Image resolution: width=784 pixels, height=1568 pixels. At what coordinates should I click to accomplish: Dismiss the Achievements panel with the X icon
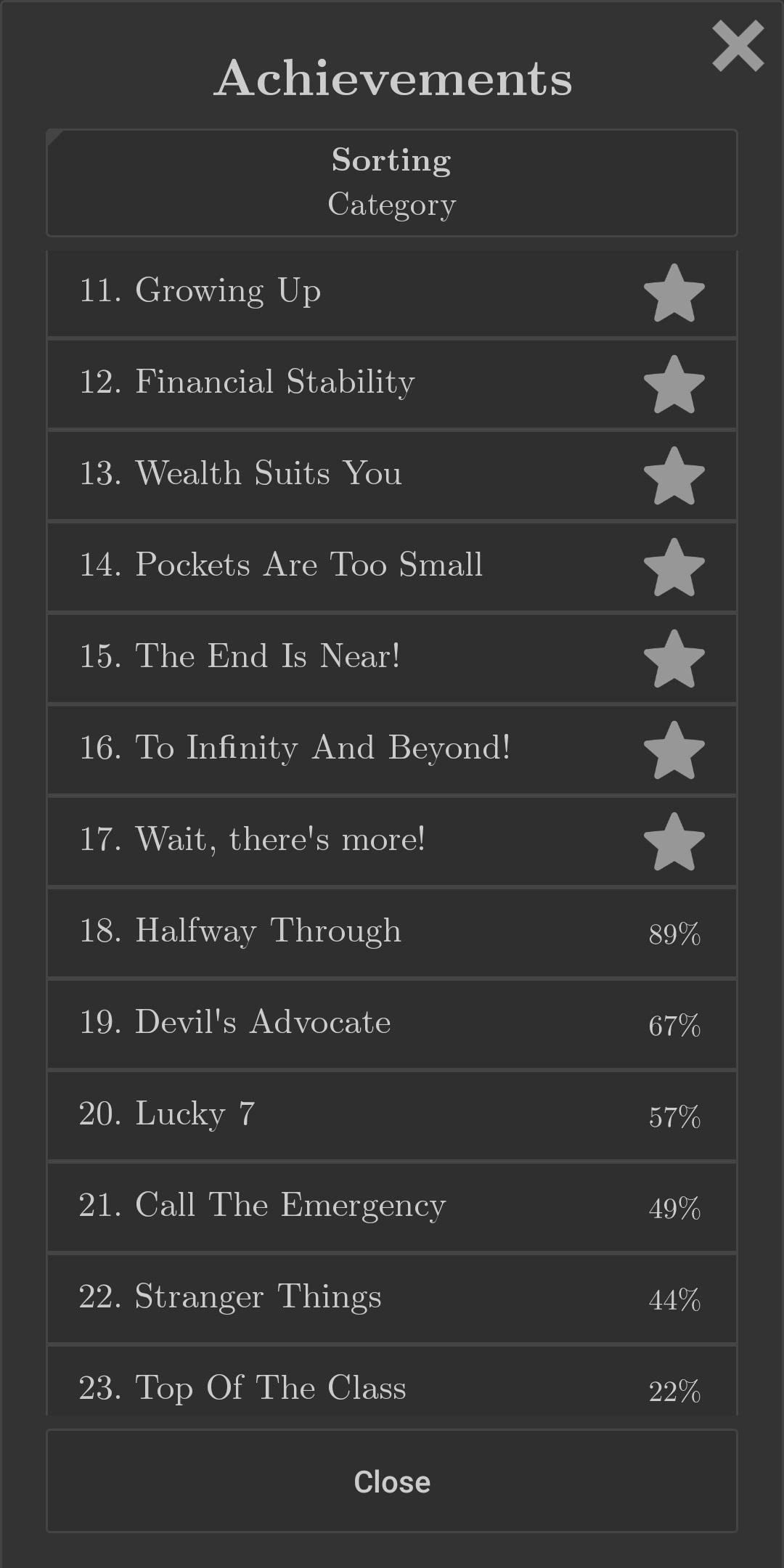point(738,46)
